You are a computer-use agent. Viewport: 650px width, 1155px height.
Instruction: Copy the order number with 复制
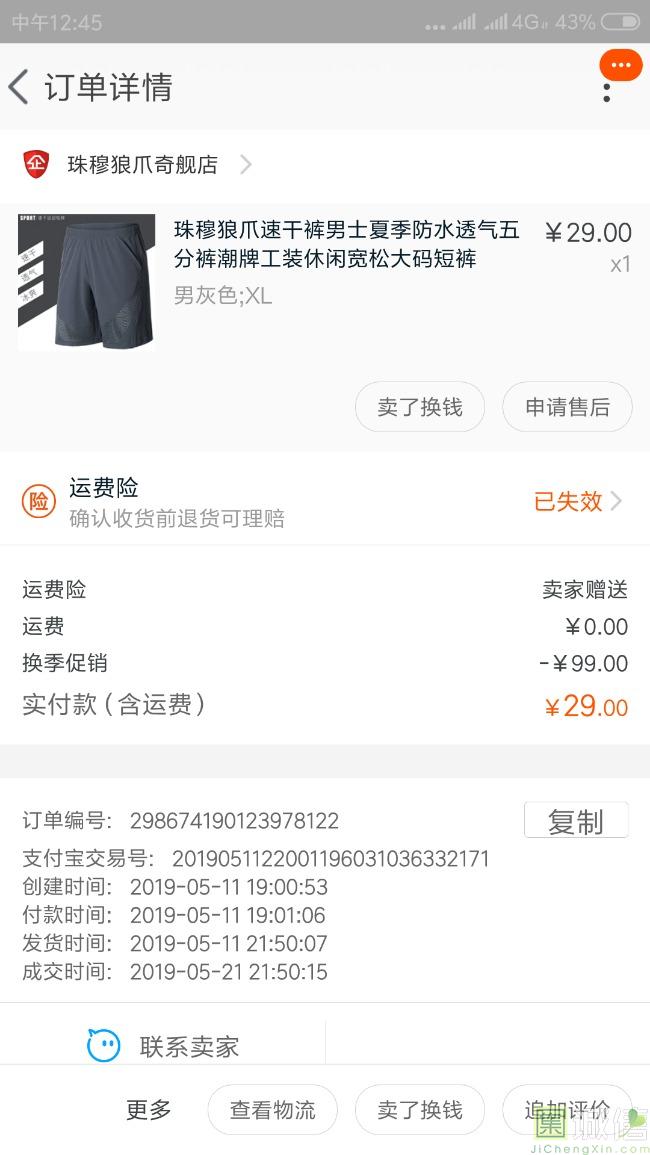tap(576, 821)
